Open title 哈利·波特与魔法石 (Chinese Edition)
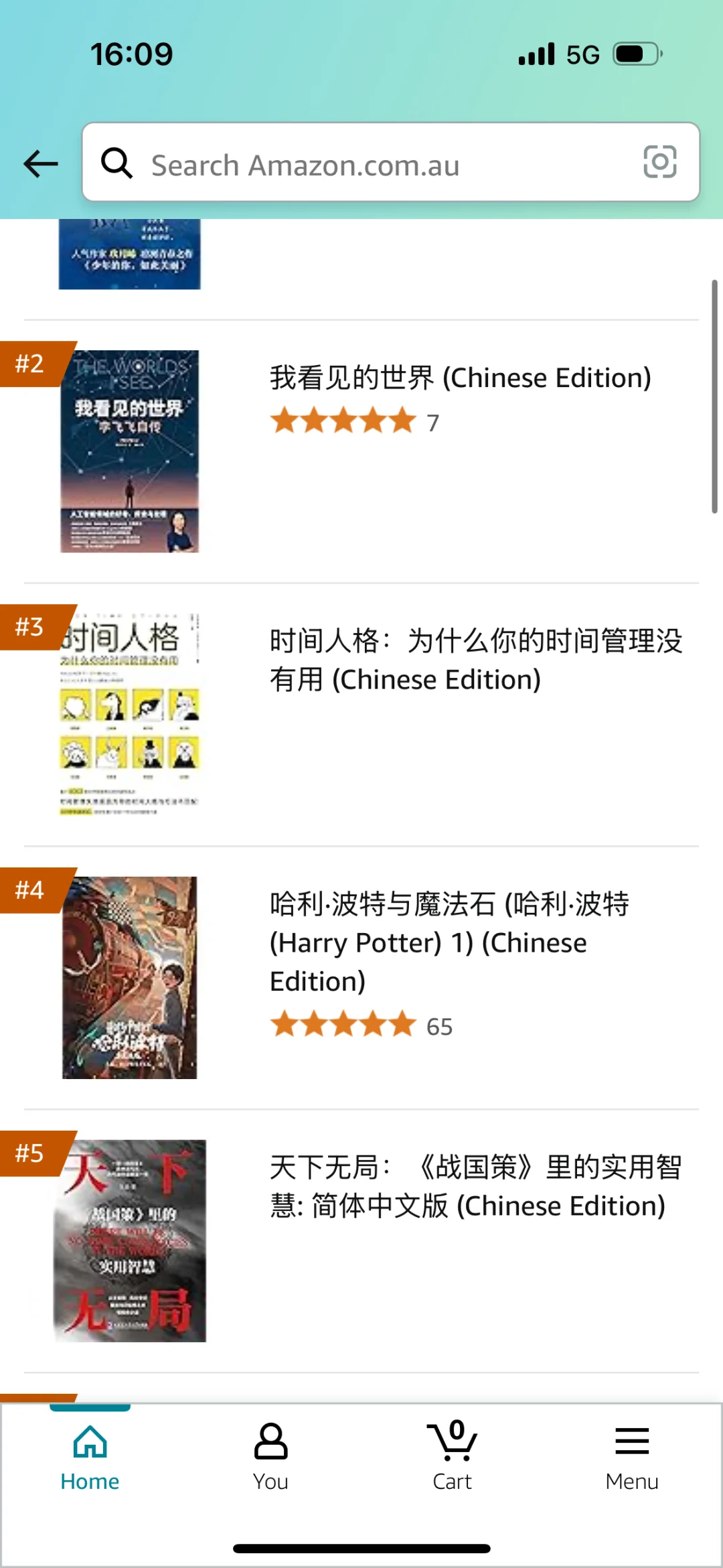This screenshot has height=1568, width=723. point(449,942)
